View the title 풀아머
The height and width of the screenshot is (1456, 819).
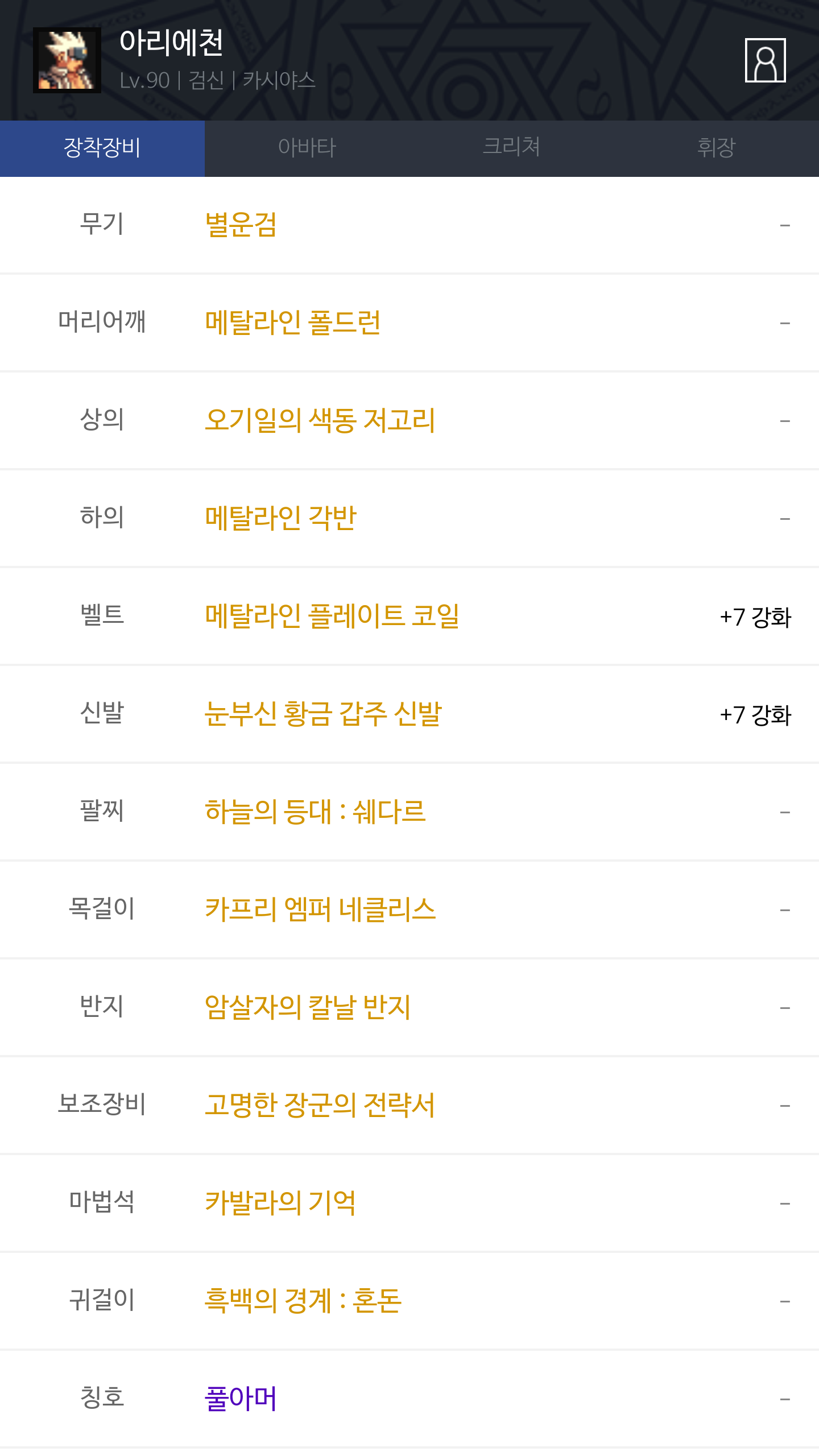point(241,1399)
